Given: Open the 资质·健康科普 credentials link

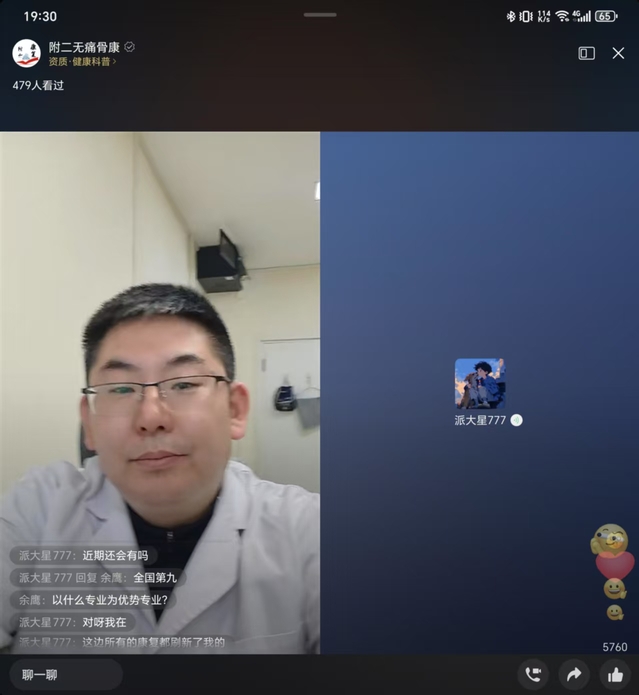Looking at the screenshot, I should coord(82,62).
